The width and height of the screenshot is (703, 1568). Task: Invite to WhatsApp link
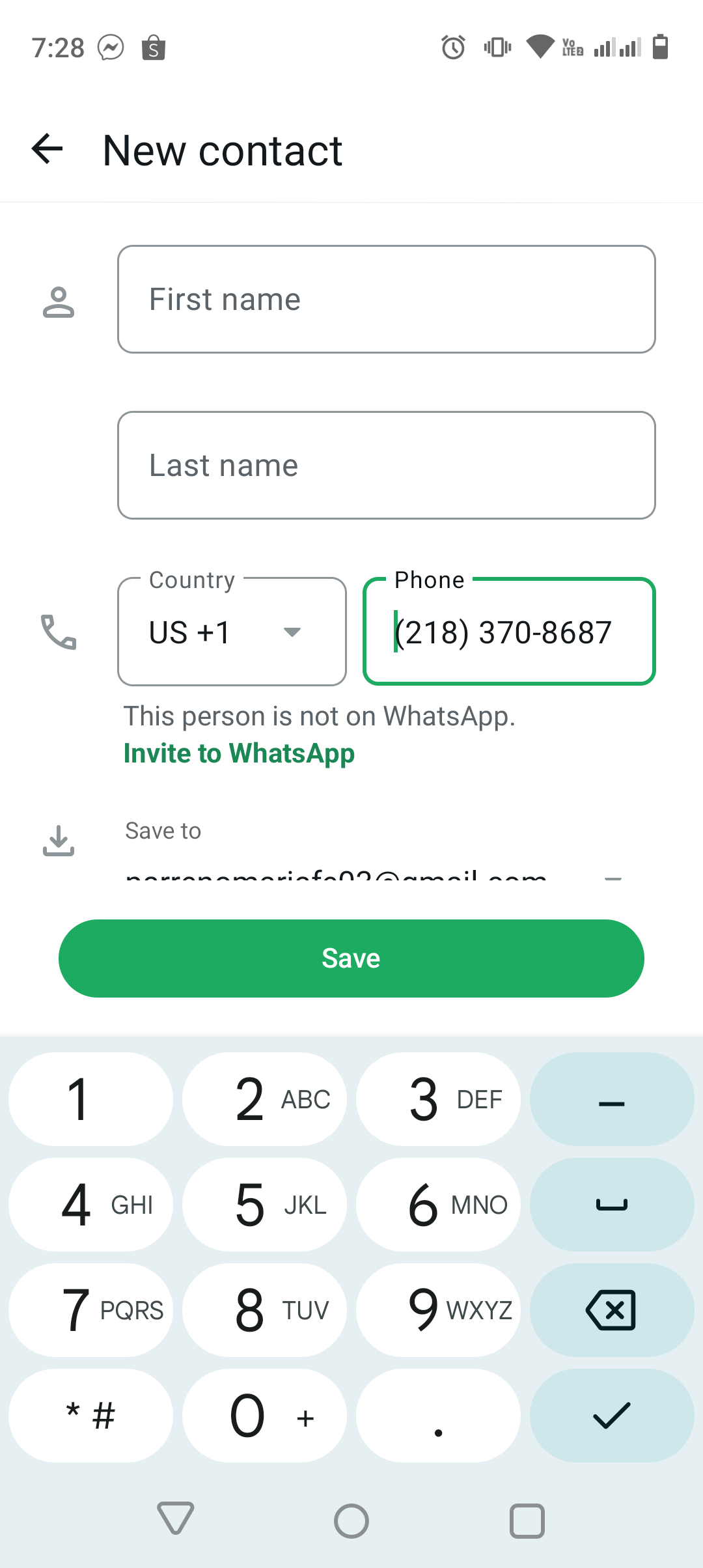pos(239,753)
